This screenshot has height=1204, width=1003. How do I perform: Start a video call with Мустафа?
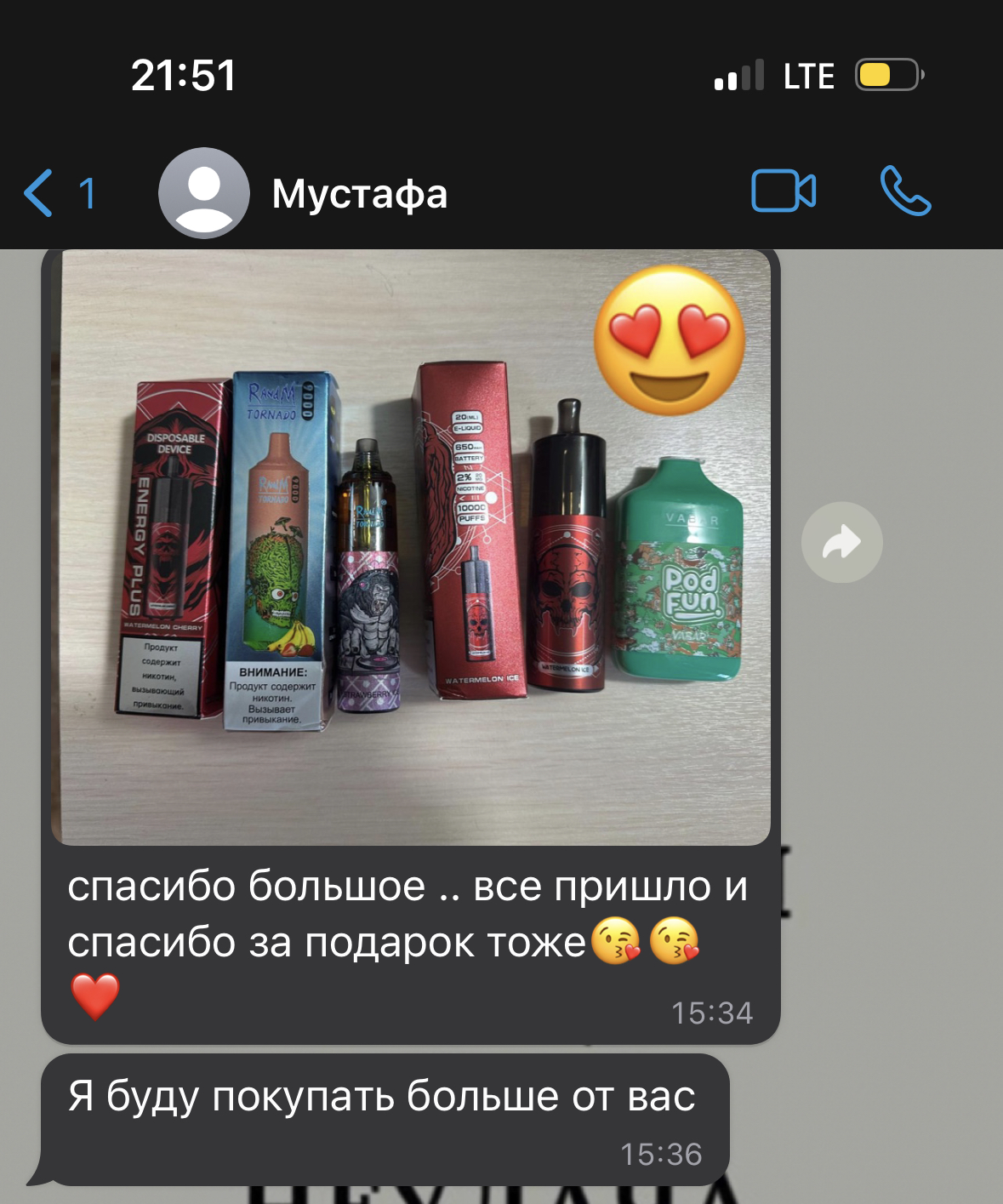click(x=783, y=191)
